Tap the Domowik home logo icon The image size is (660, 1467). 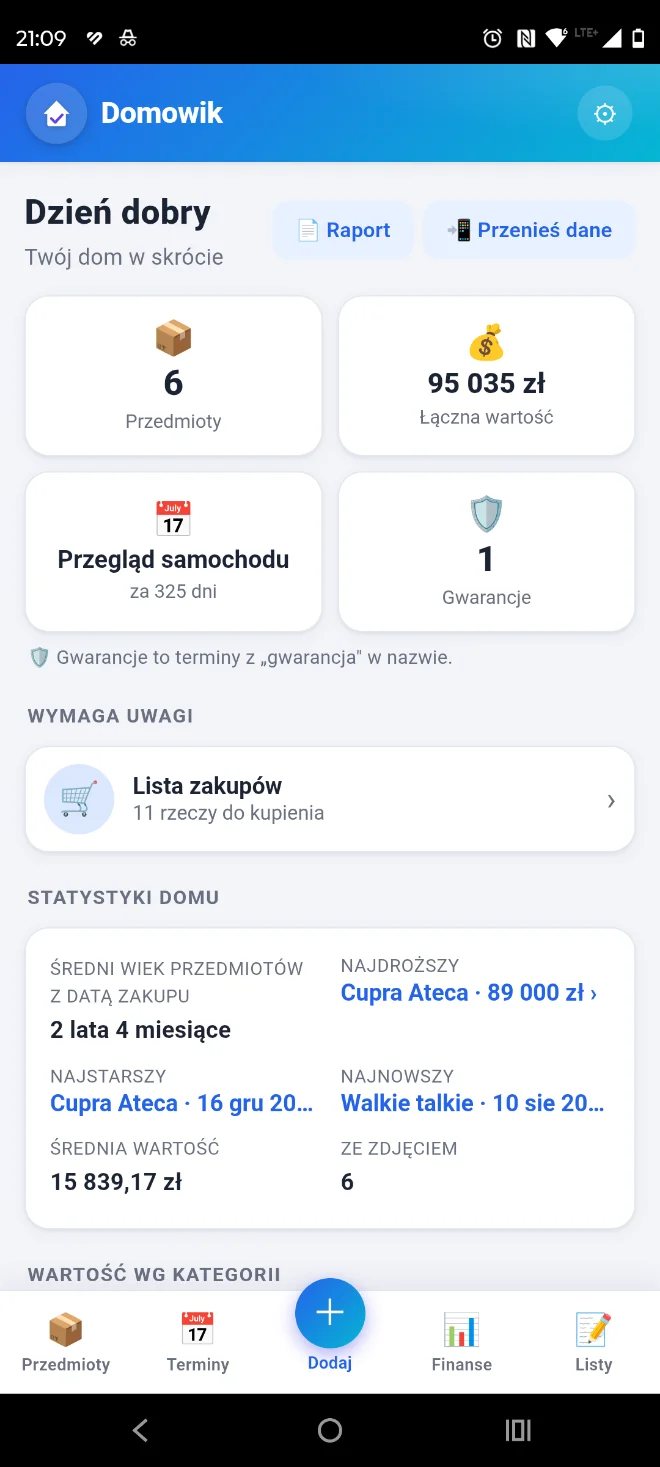point(57,114)
